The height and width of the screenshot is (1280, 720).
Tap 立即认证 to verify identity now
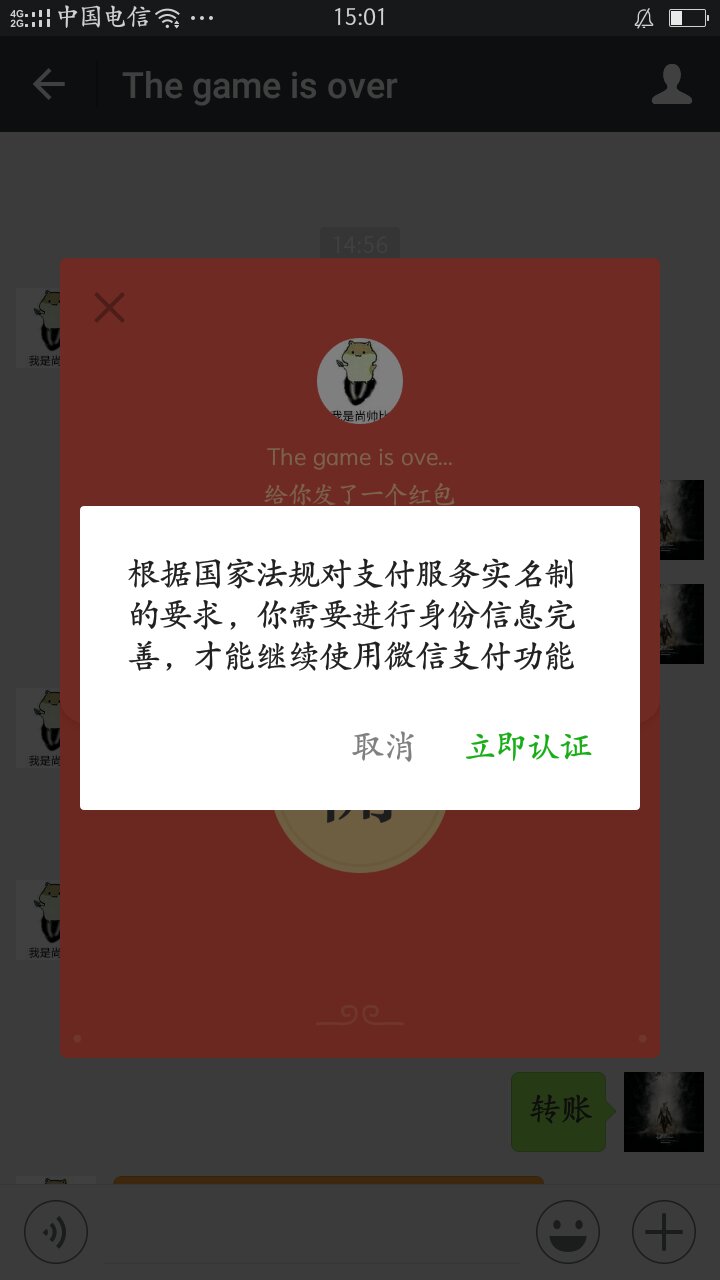[x=528, y=746]
